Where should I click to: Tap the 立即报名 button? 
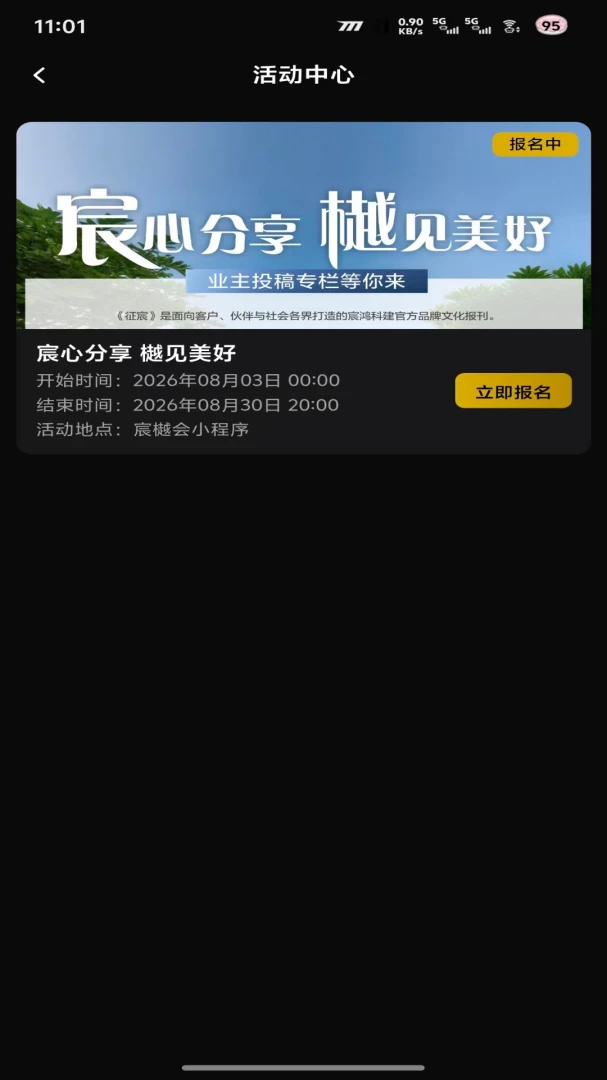[513, 391]
